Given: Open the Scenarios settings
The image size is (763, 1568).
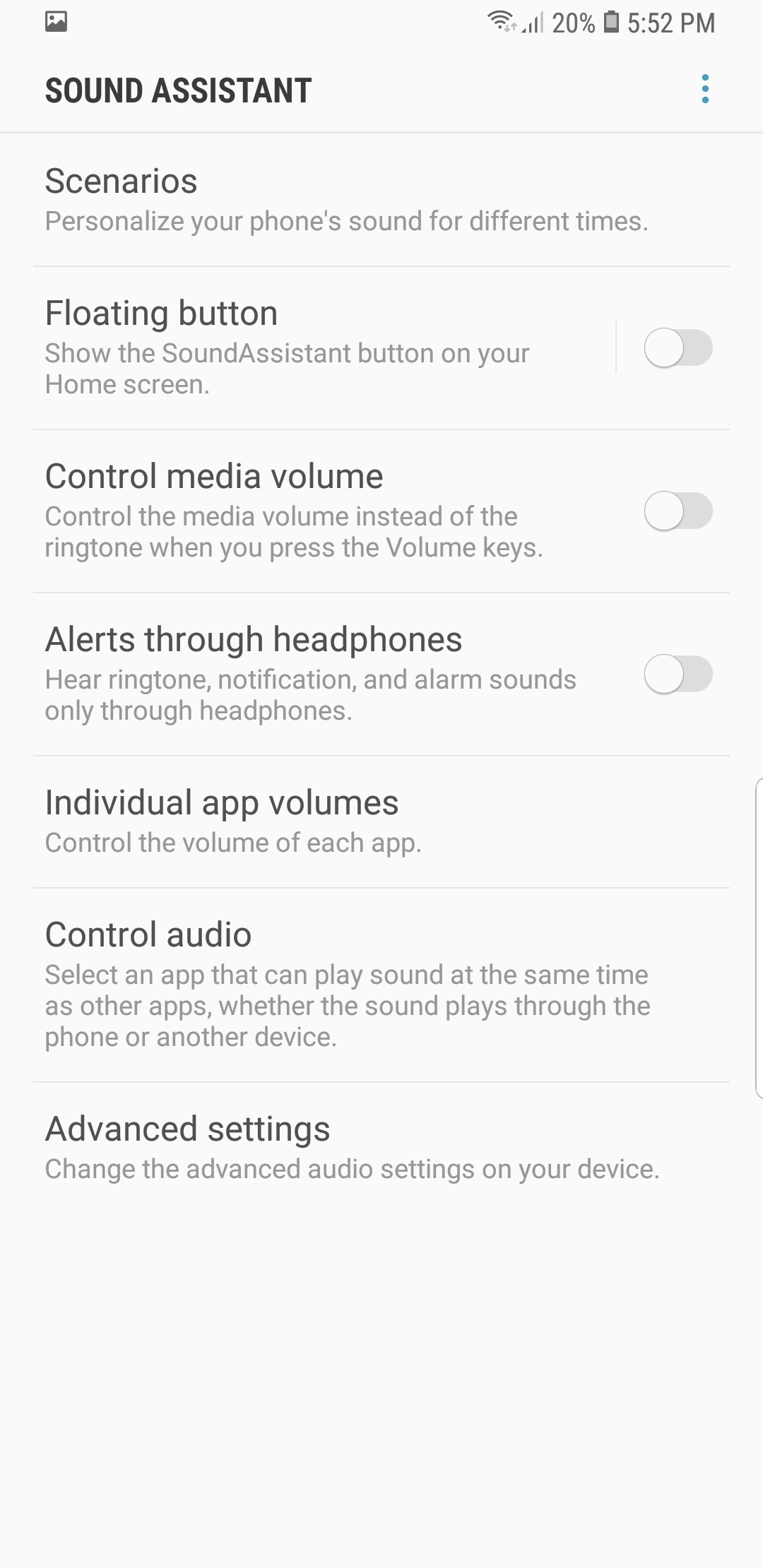Looking at the screenshot, I should [346, 200].
